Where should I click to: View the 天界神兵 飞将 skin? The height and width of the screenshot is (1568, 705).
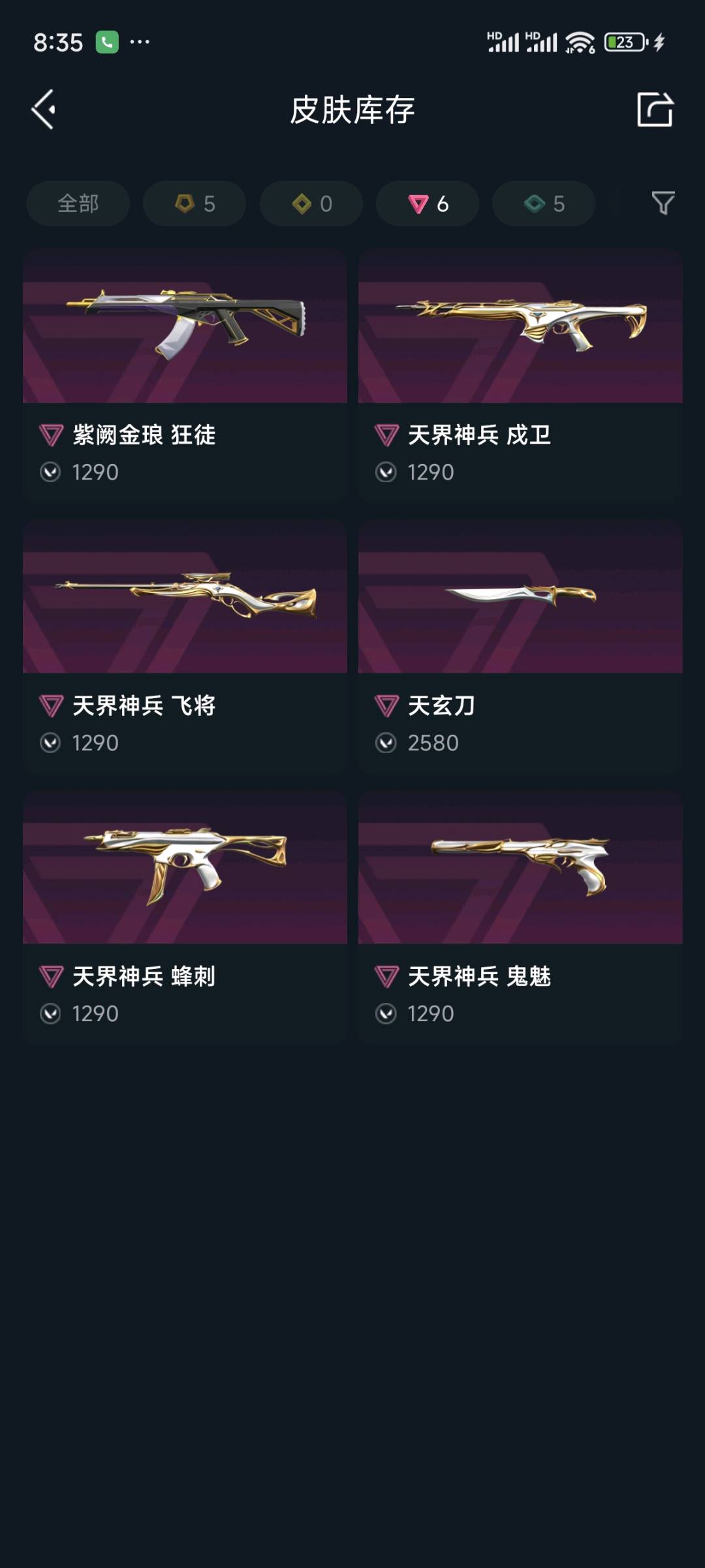185,646
